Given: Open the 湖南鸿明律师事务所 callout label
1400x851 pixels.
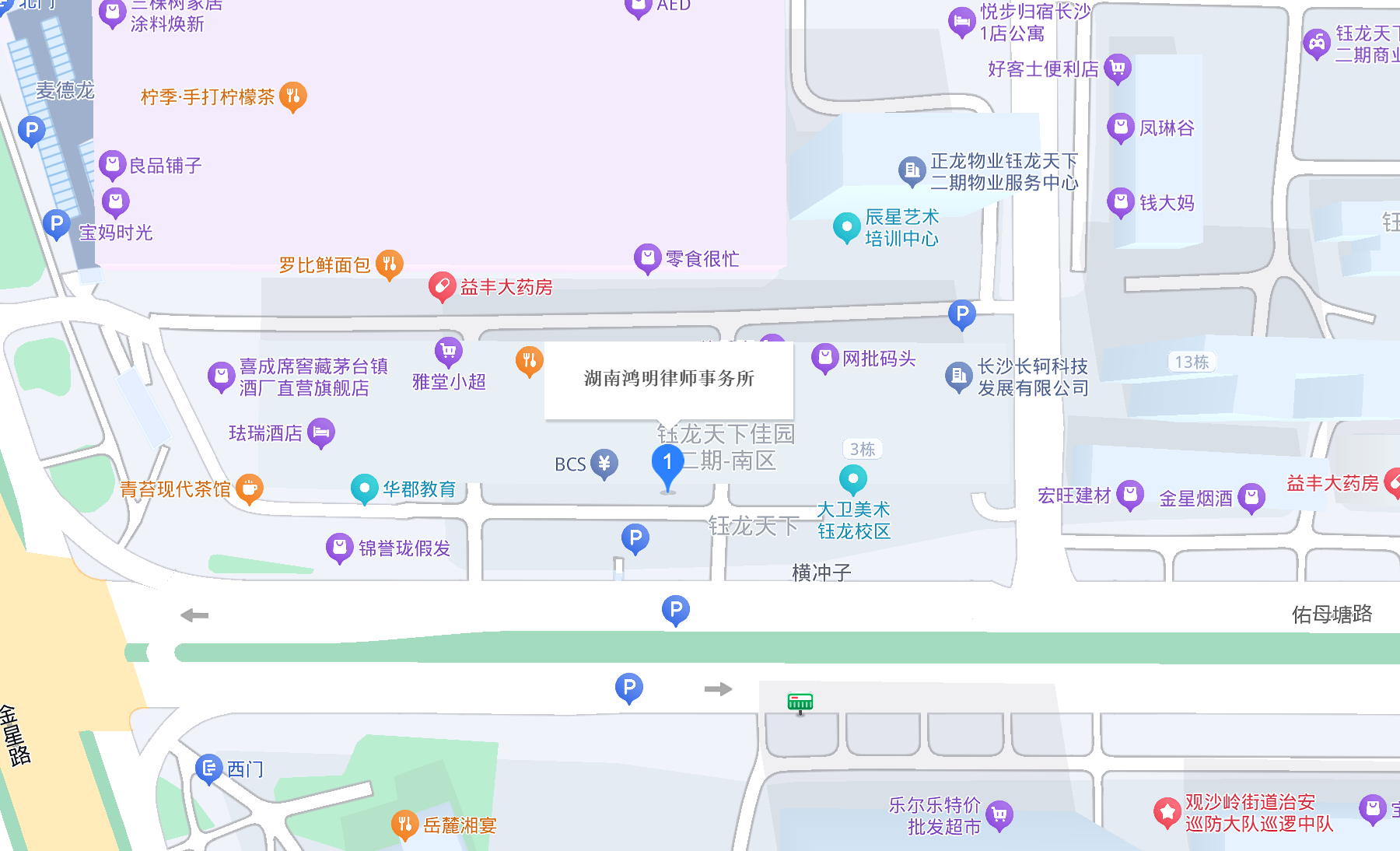Looking at the screenshot, I should (669, 379).
